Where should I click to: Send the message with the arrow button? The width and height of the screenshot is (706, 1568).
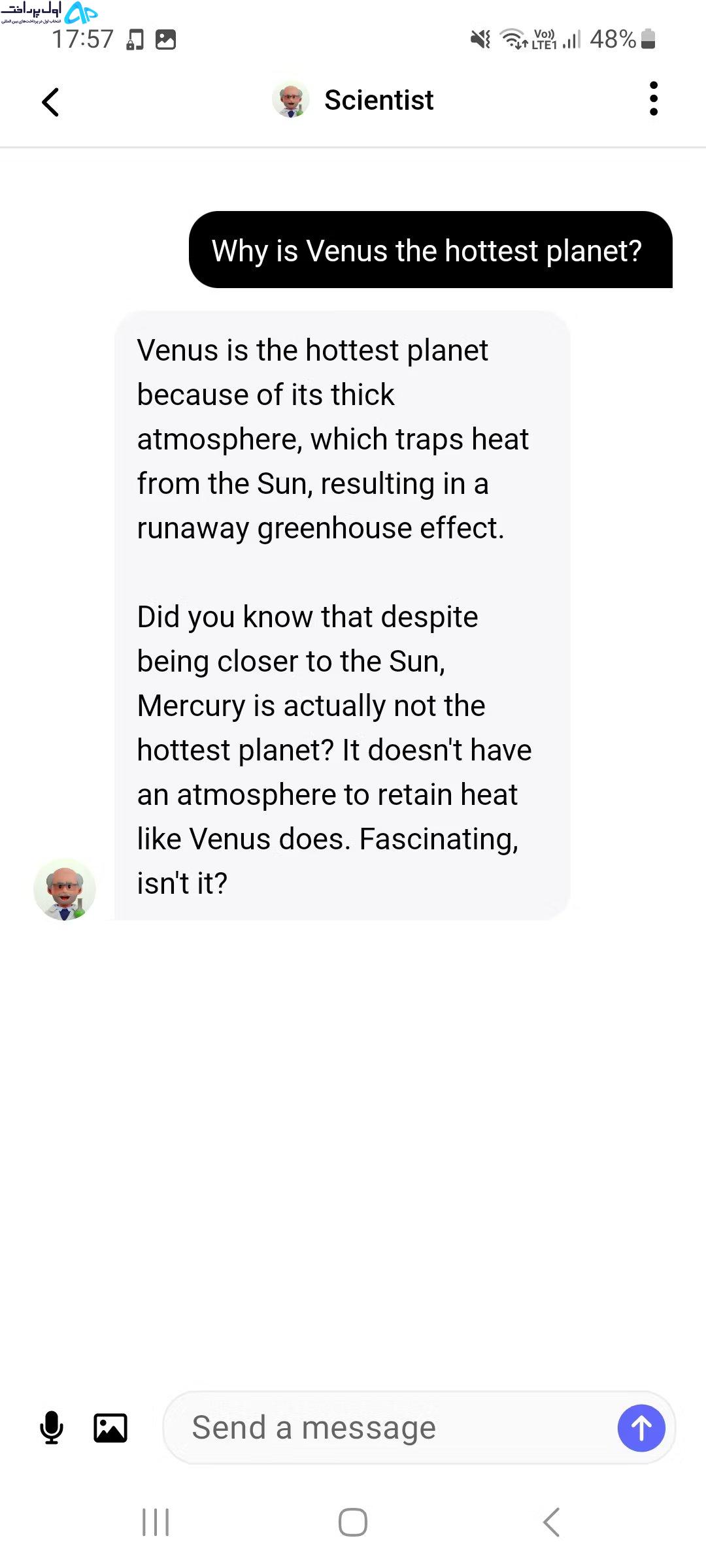641,1428
